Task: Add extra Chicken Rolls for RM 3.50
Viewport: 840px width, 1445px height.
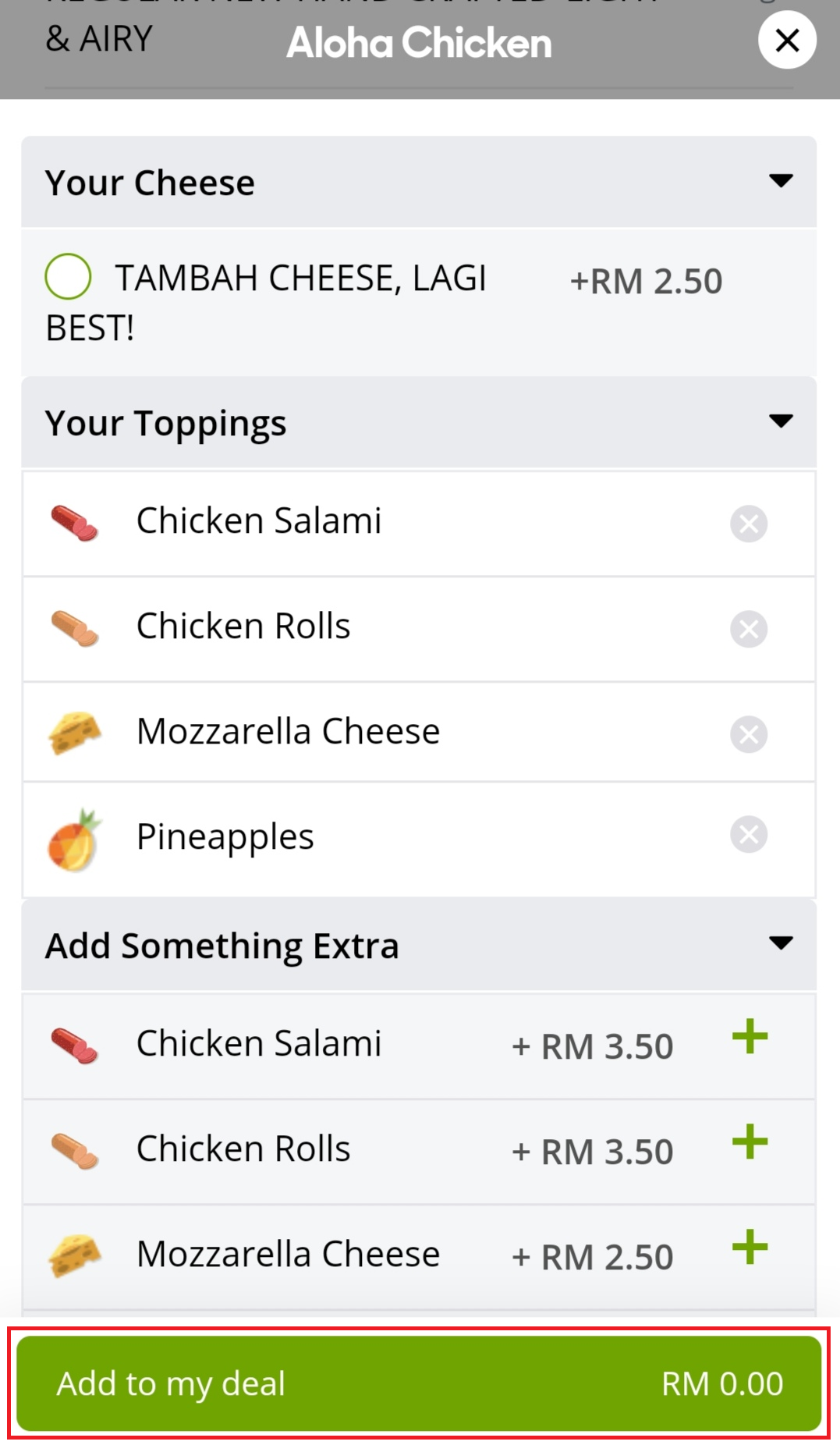Action: pos(750,1142)
